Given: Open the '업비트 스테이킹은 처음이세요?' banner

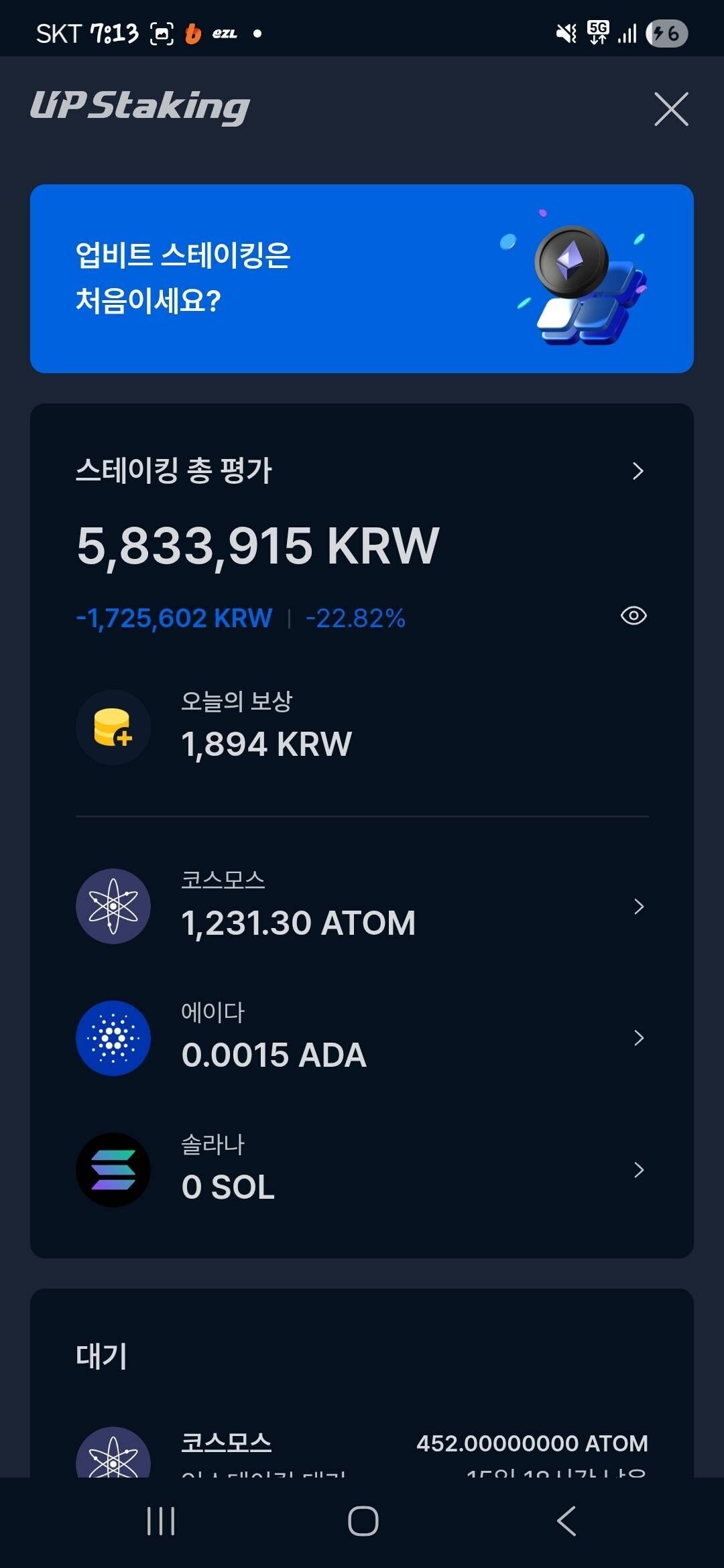Looking at the screenshot, I should point(362,278).
